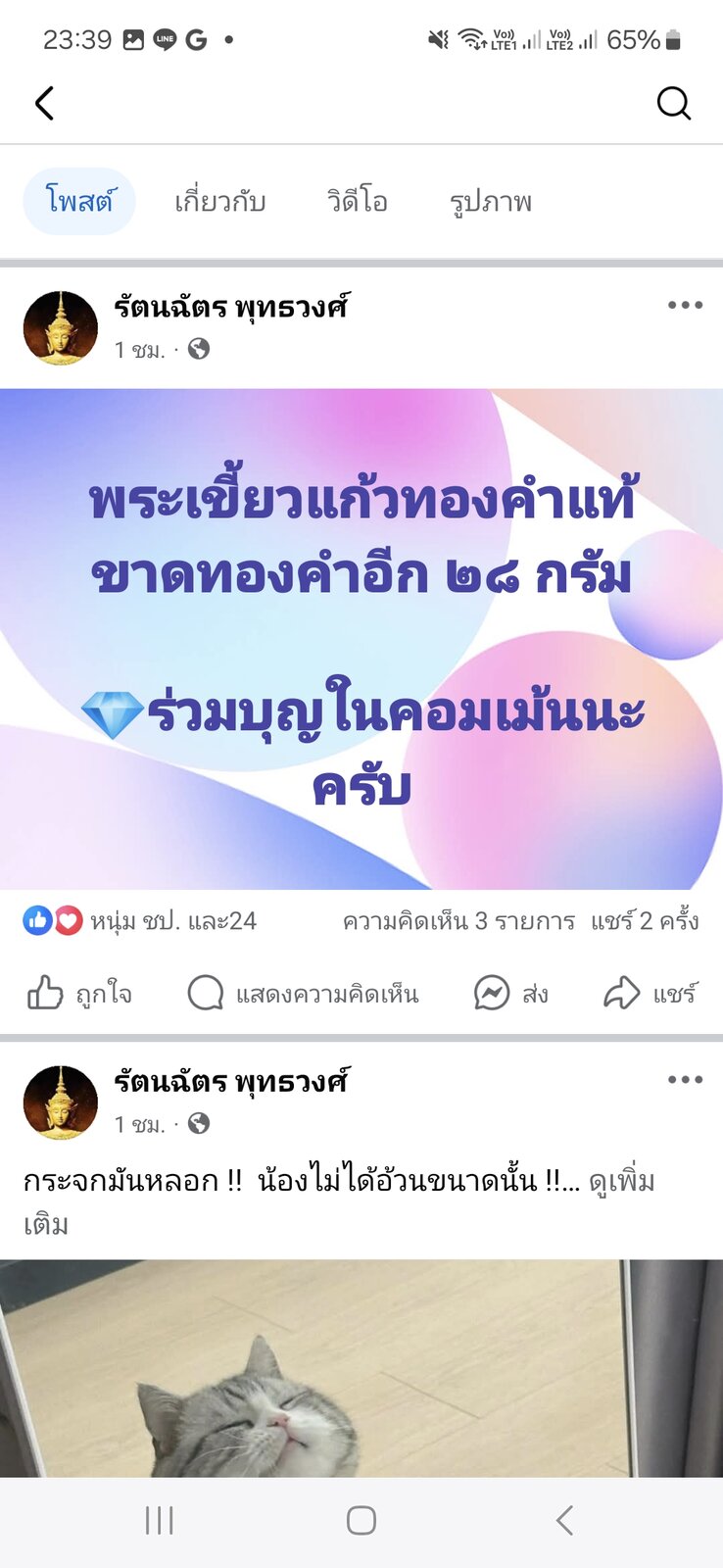
Task: Tap แสดงความคิดเห็น to comment on post
Action: [303, 994]
